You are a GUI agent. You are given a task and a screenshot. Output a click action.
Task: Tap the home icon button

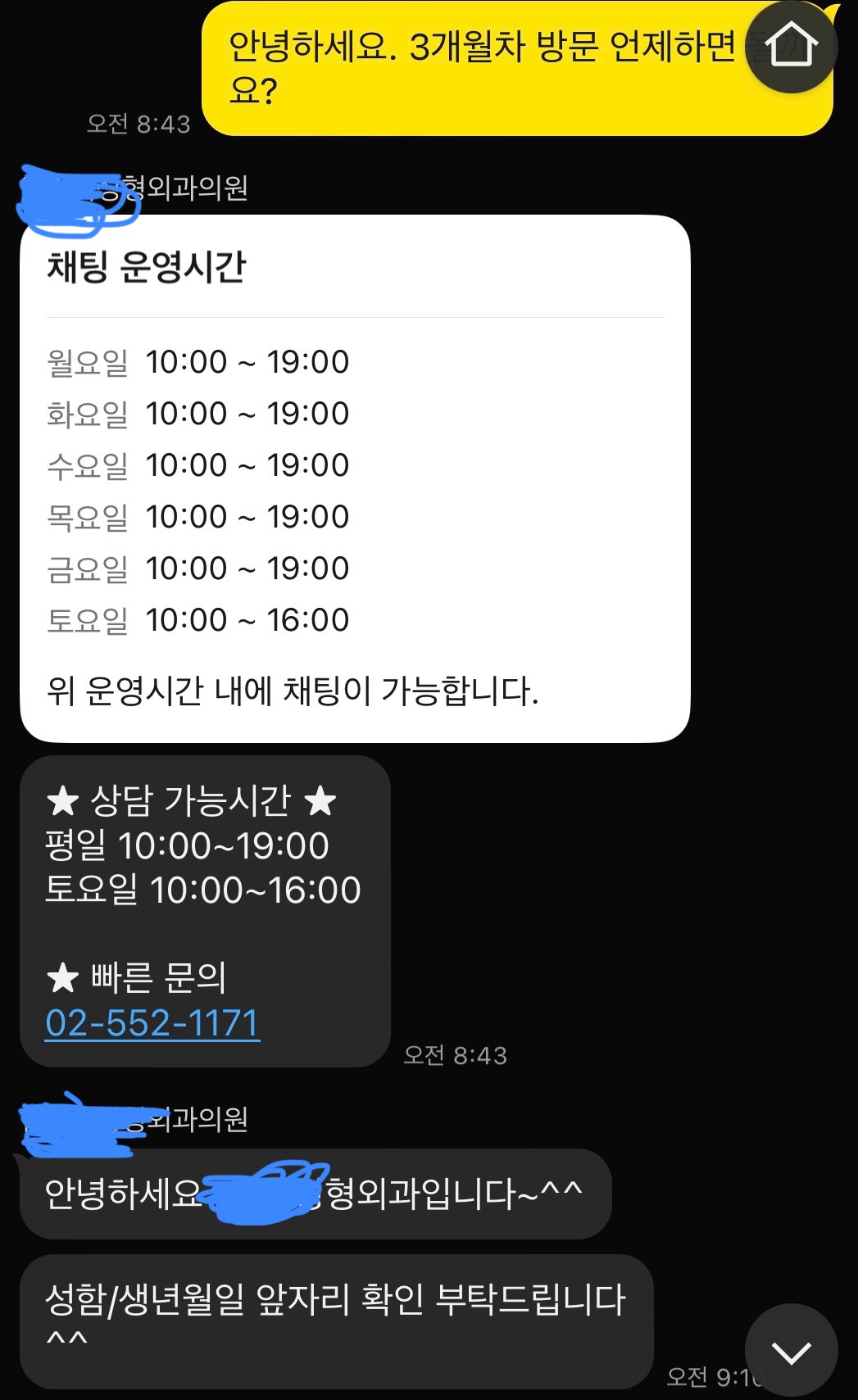pos(791,46)
